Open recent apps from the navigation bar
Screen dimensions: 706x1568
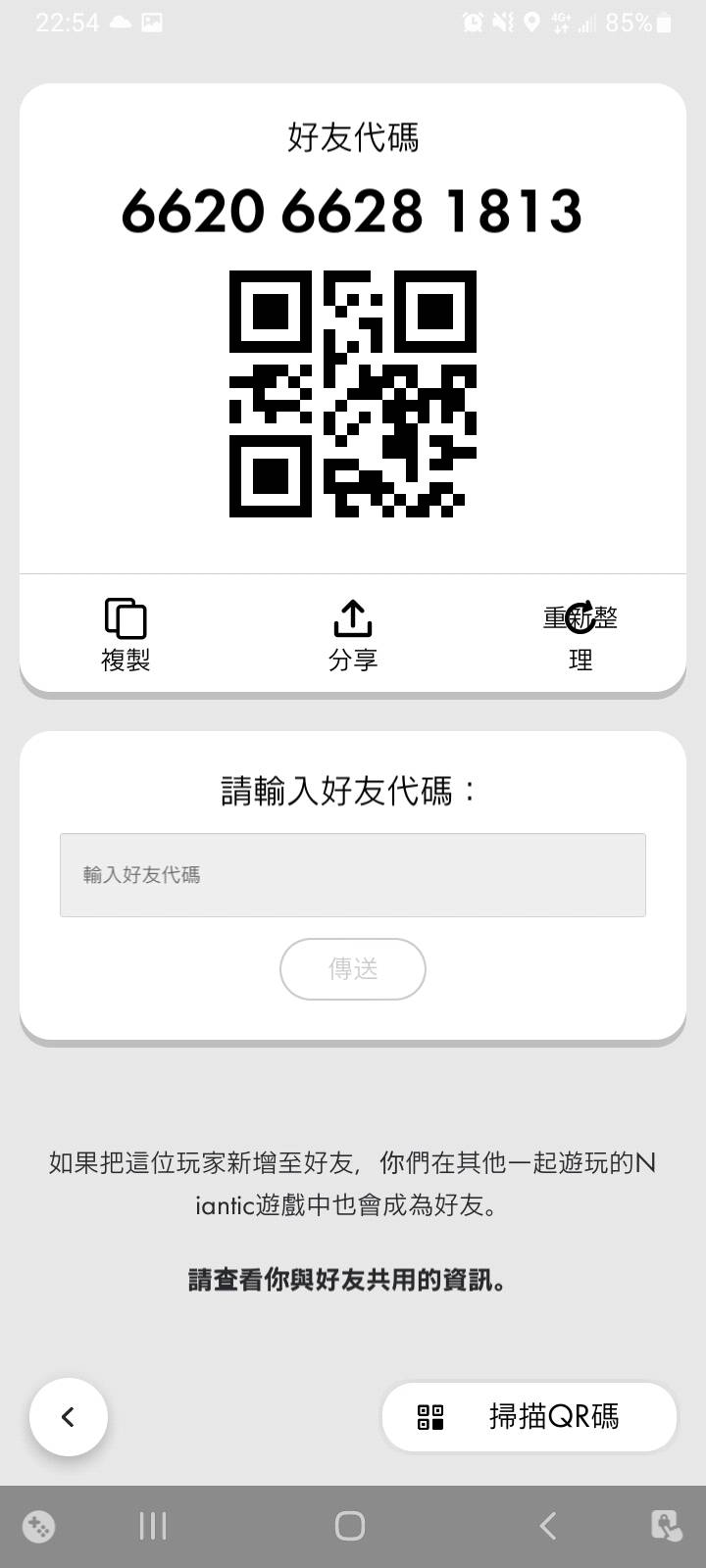click(x=153, y=1526)
